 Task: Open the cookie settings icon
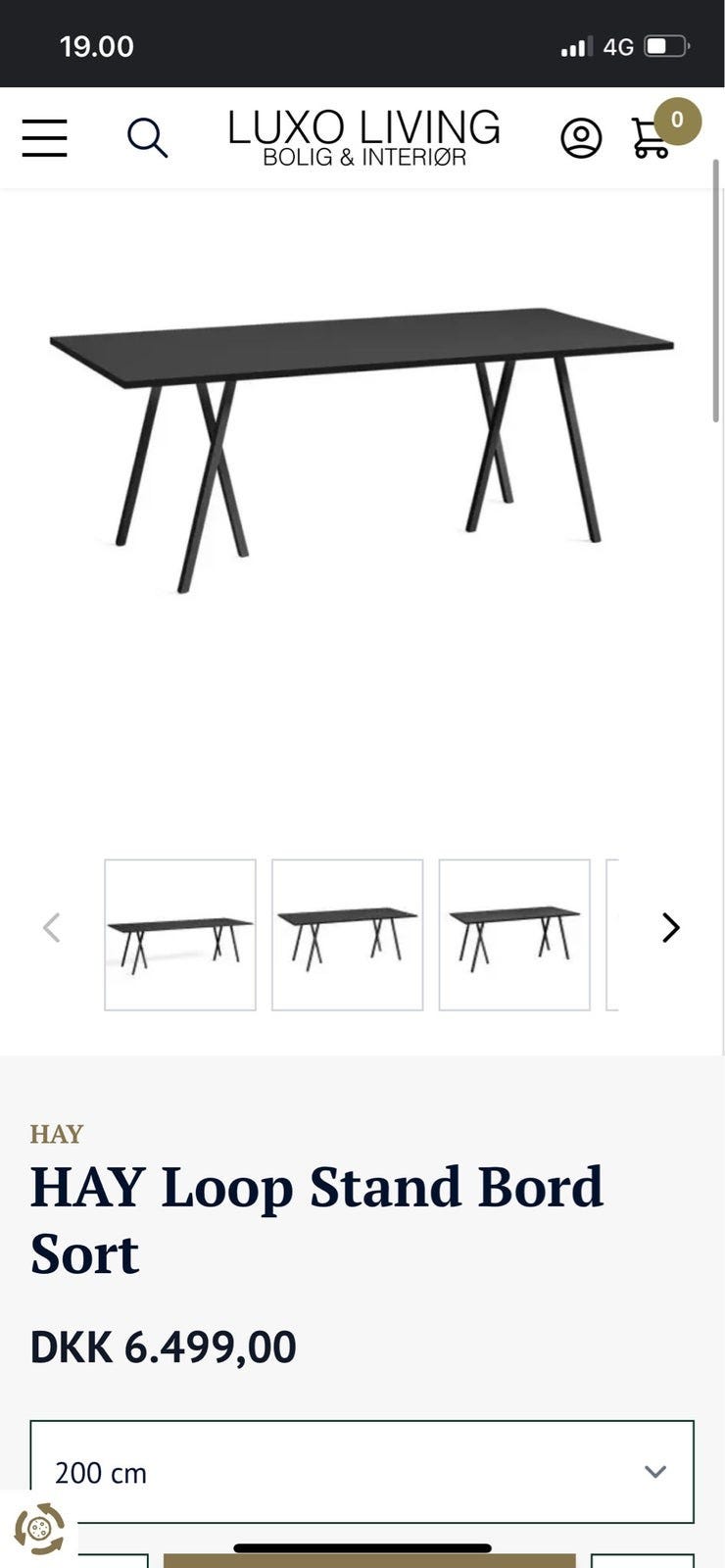coord(39,1529)
